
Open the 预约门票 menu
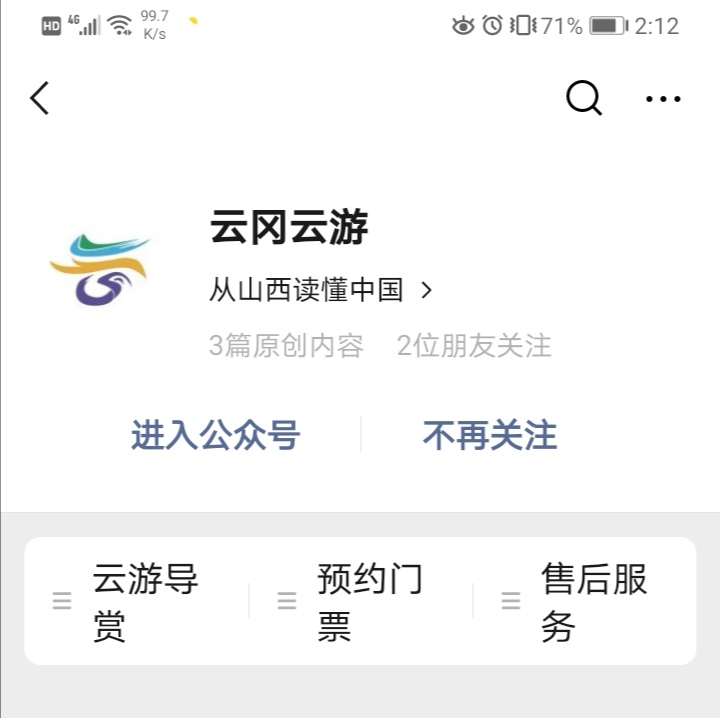click(360, 601)
